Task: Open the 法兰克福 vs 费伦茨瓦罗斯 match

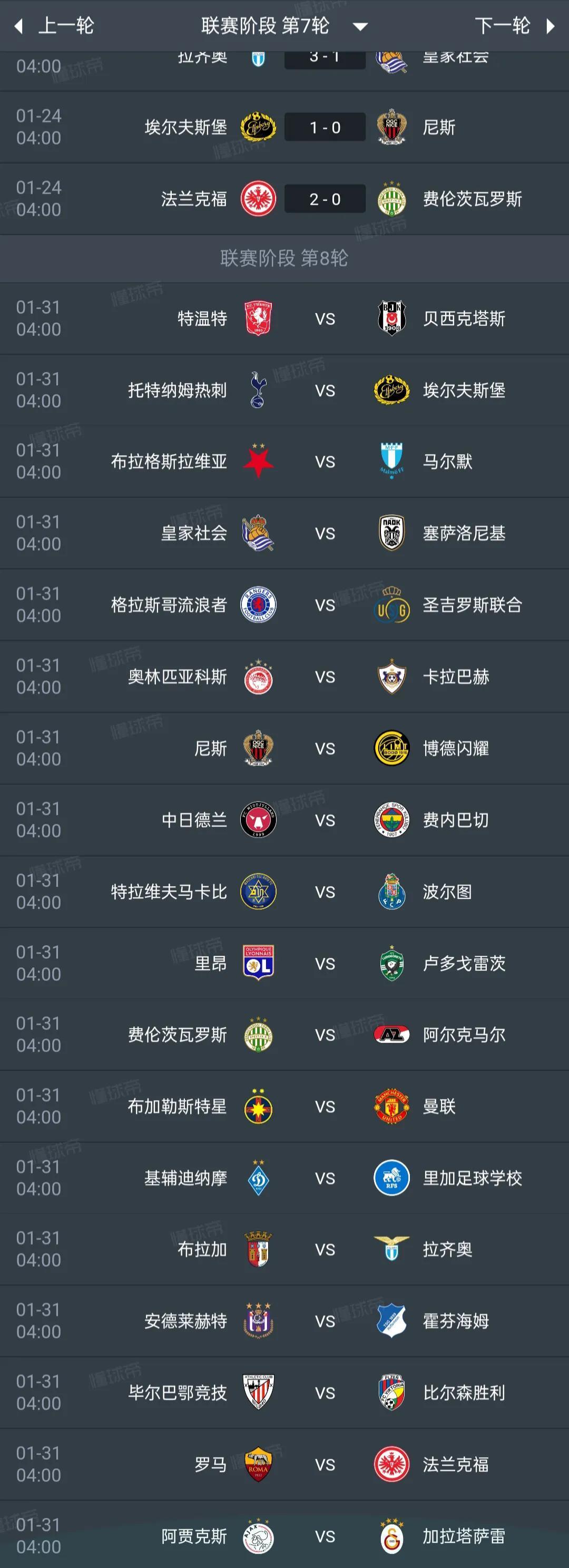Action: click(325, 199)
